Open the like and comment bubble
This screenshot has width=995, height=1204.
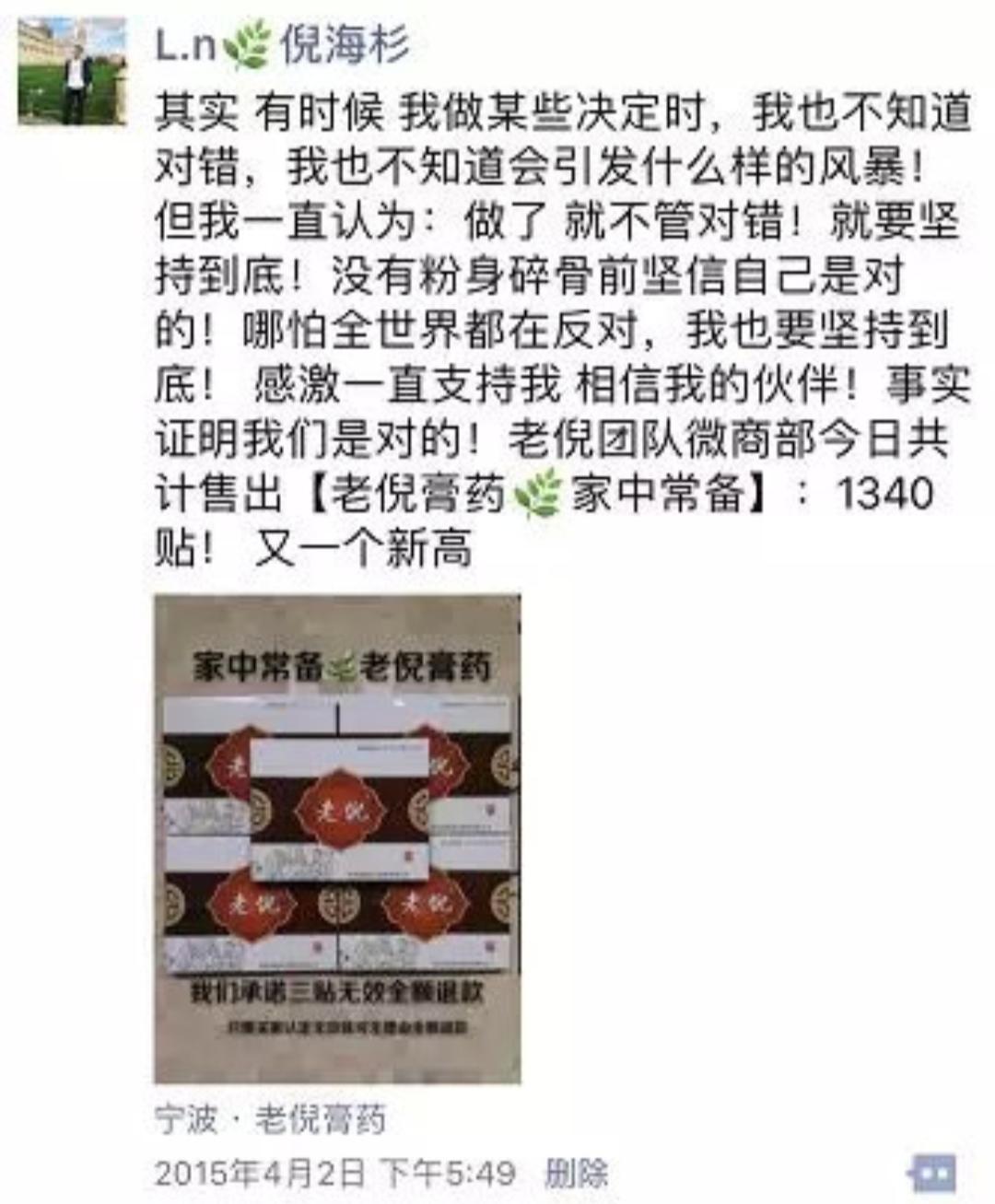[x=931, y=1175]
